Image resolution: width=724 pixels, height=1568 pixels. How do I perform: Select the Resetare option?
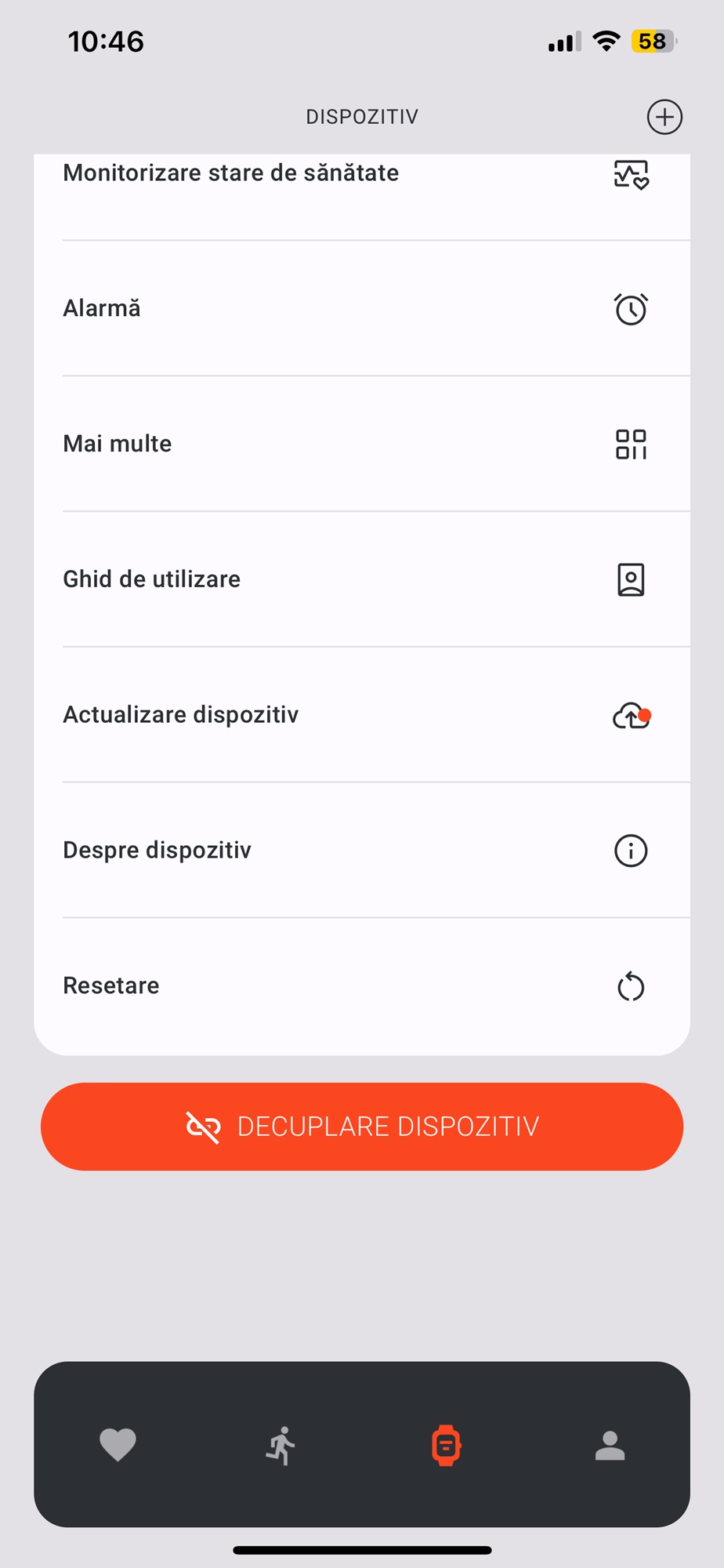click(x=362, y=986)
